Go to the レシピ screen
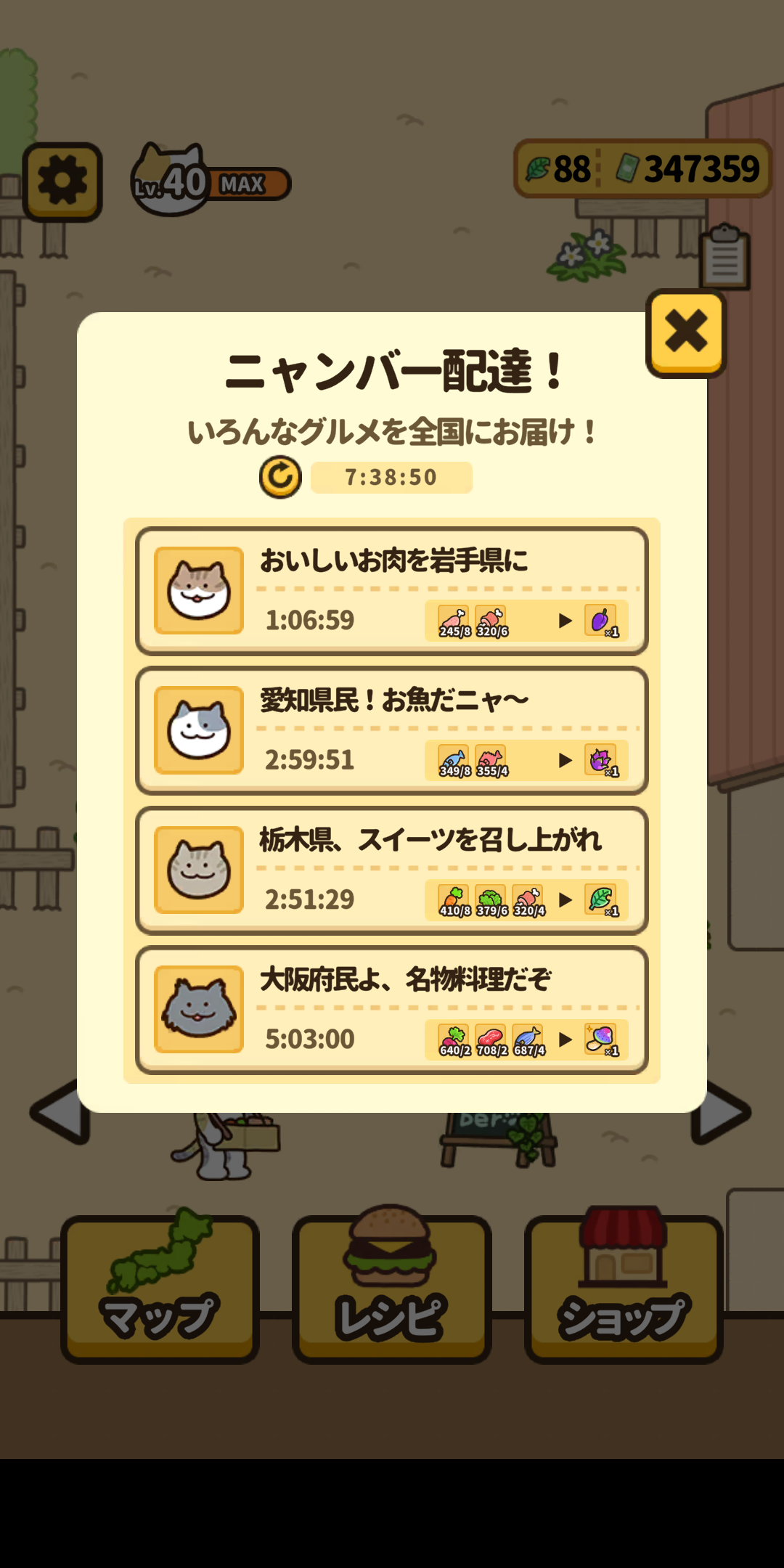784x1568 pixels. [x=392, y=1289]
